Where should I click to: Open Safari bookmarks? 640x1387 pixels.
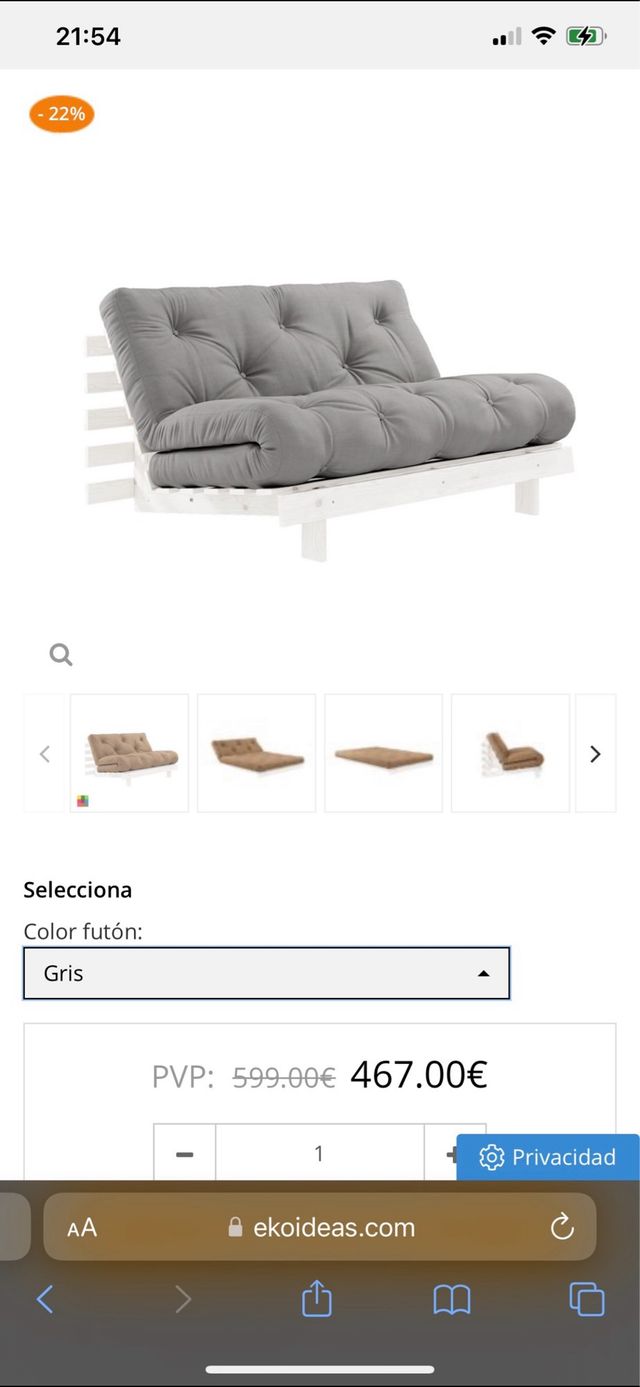[452, 1299]
